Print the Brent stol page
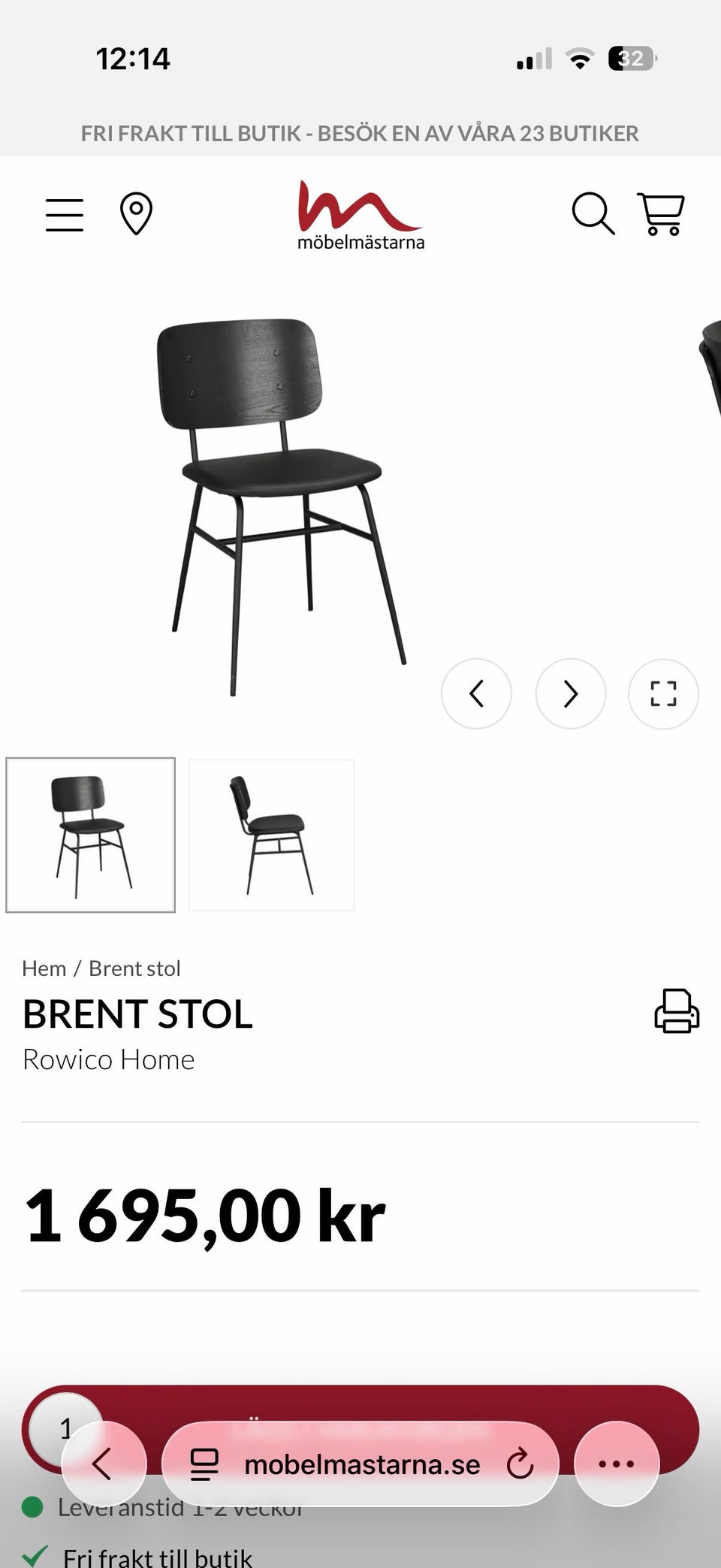This screenshot has height=1568, width=721. point(677,1011)
